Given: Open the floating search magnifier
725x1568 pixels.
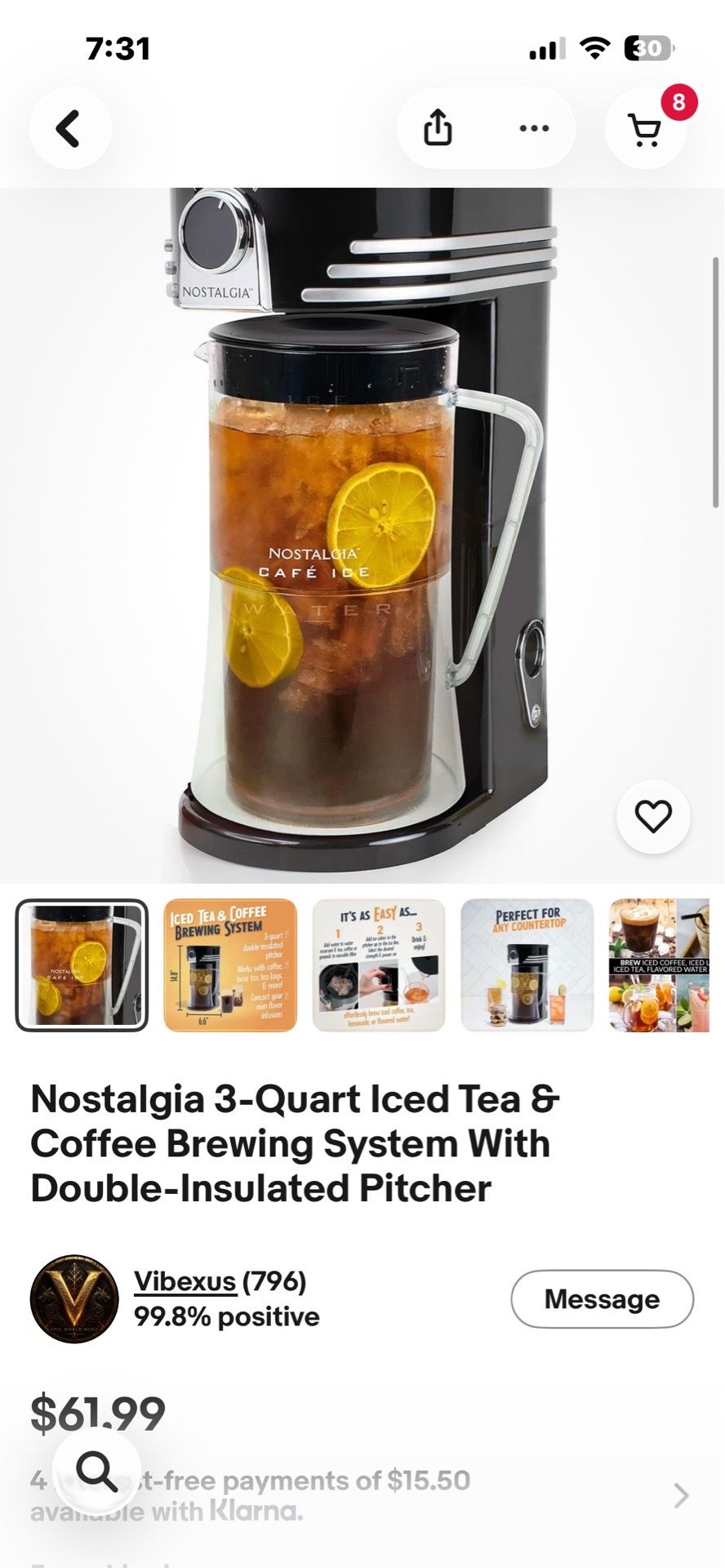Looking at the screenshot, I should tap(97, 1471).
